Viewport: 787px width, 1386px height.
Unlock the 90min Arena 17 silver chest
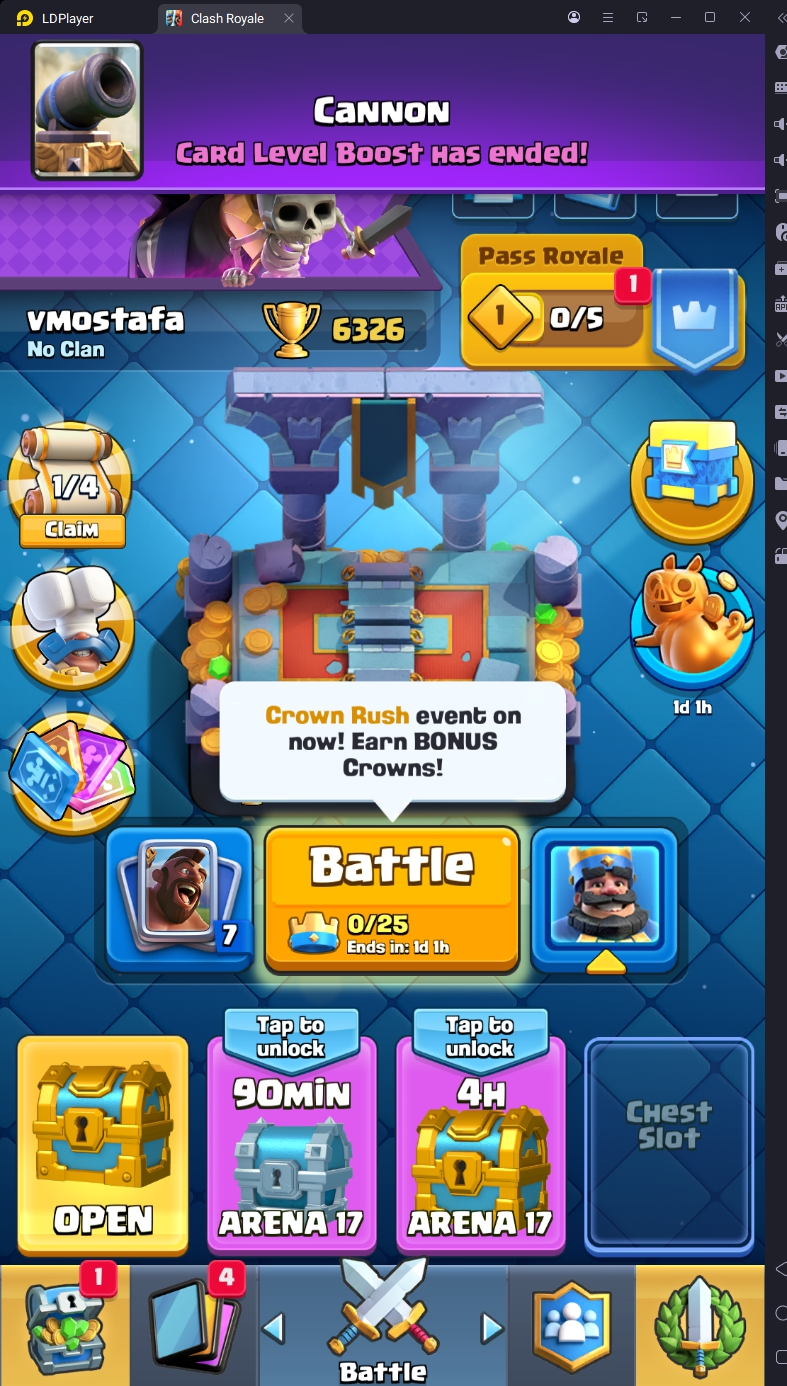tap(291, 1145)
